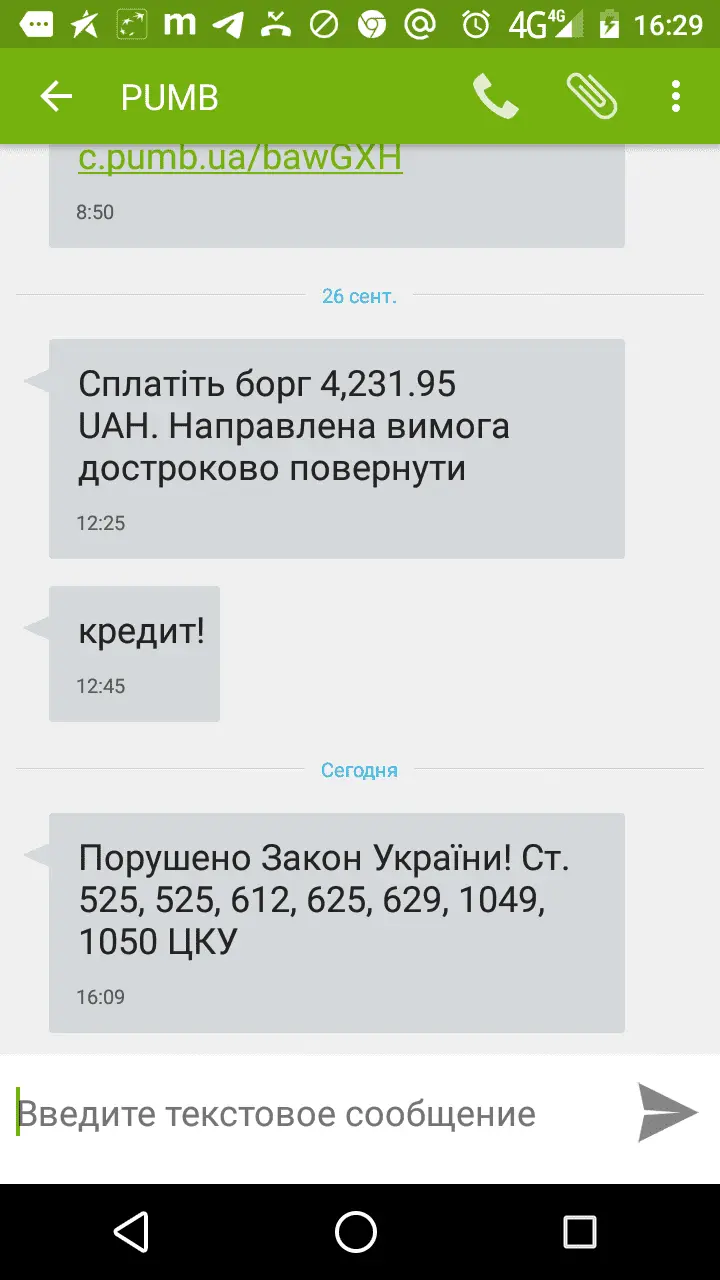
Task: Tap the system back button
Action: point(131,1232)
